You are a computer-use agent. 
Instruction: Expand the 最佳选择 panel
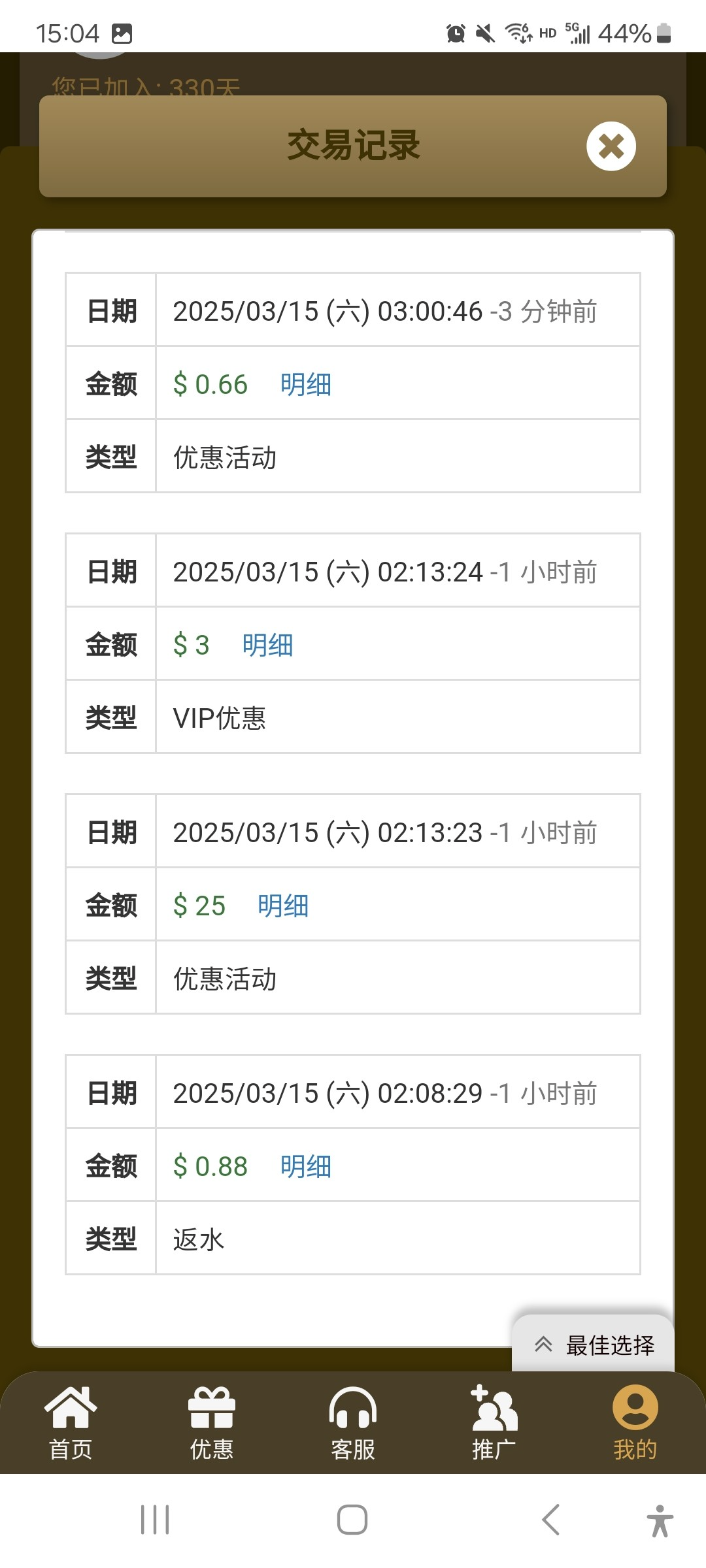pyautogui.click(x=594, y=1345)
